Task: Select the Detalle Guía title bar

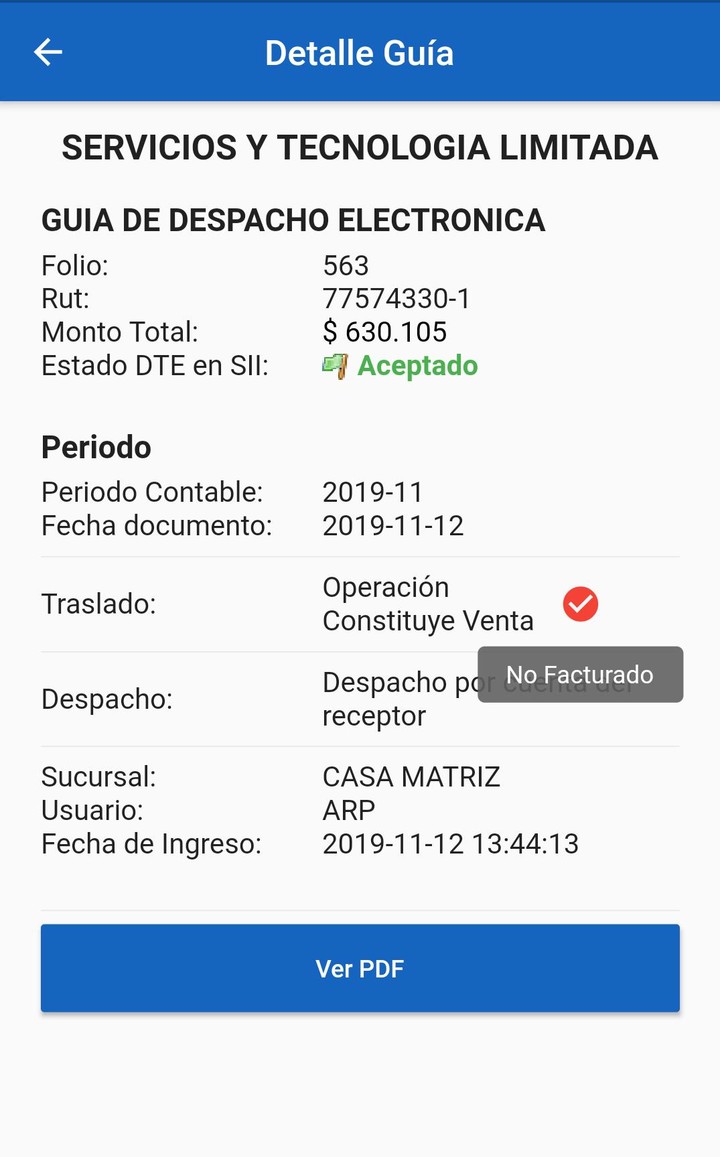Action: pyautogui.click(x=359, y=51)
